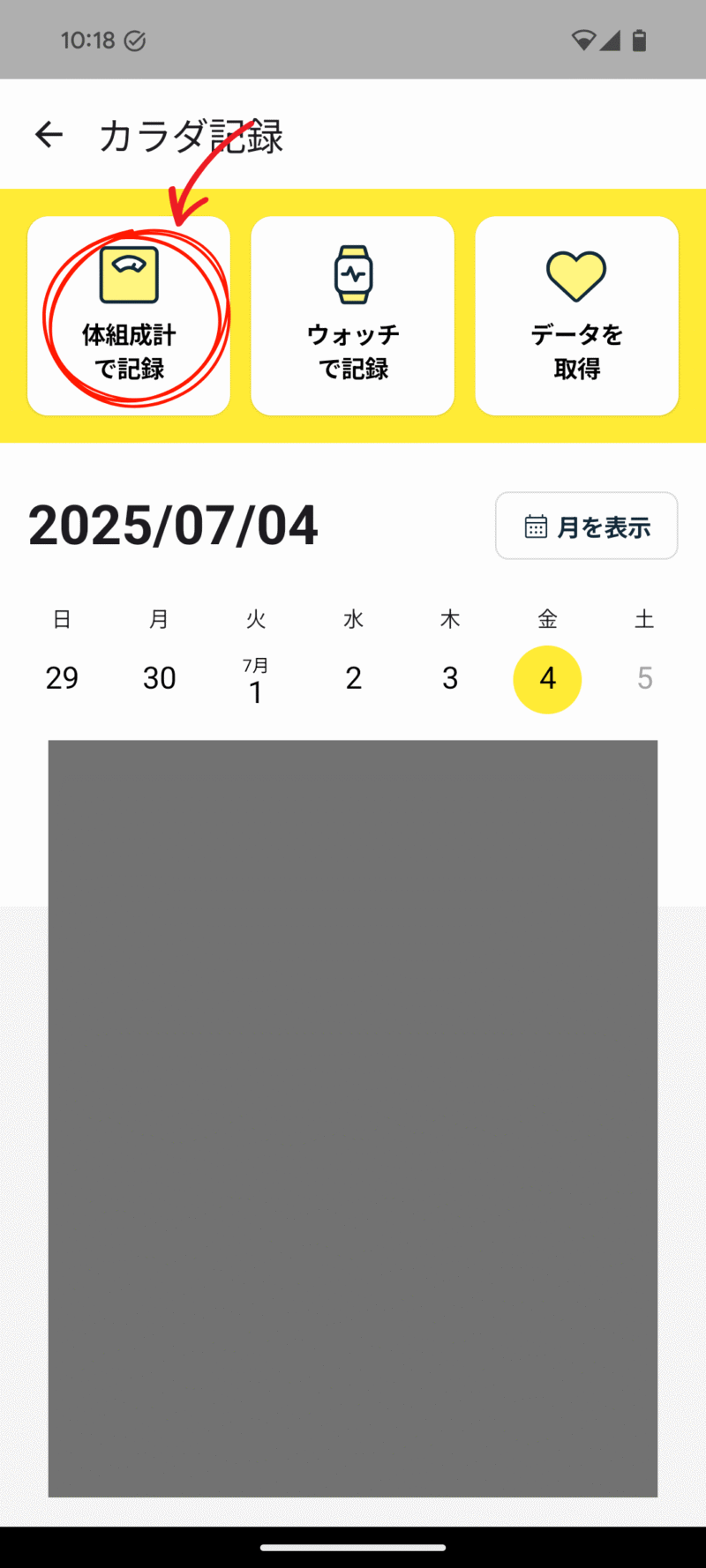The height and width of the screenshot is (1568, 706).
Task: Select Sunday the 29th
Action: click(62, 678)
